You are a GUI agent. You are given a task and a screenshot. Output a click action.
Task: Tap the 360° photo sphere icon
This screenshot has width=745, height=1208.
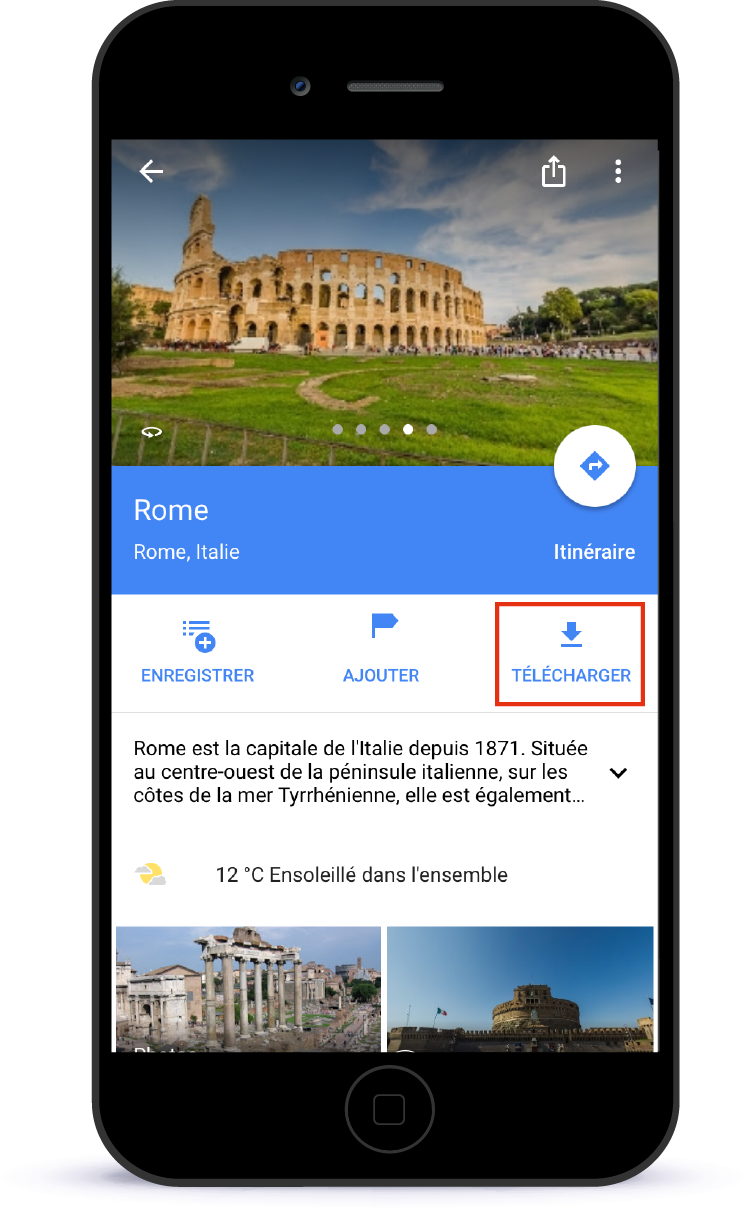coord(152,432)
